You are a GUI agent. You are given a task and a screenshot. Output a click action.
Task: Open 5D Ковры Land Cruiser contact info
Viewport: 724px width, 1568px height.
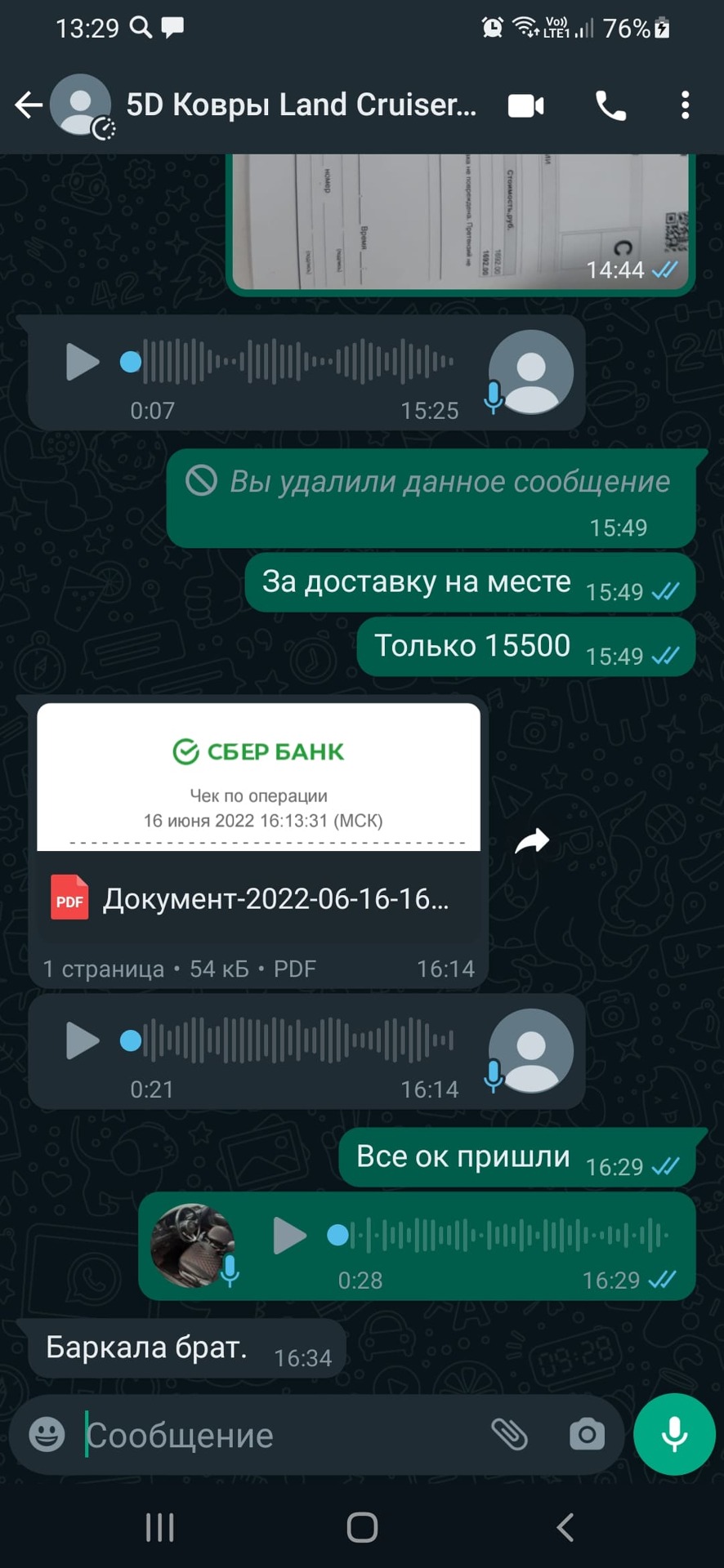coord(301,105)
